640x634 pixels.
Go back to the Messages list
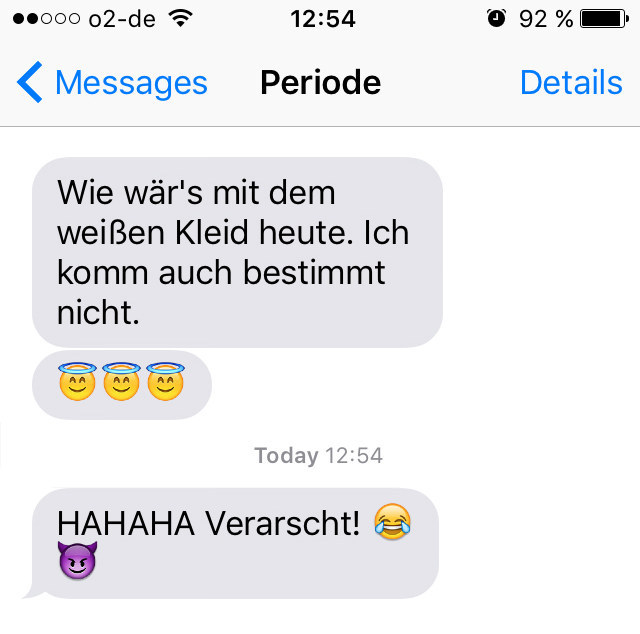pyautogui.click(x=112, y=82)
